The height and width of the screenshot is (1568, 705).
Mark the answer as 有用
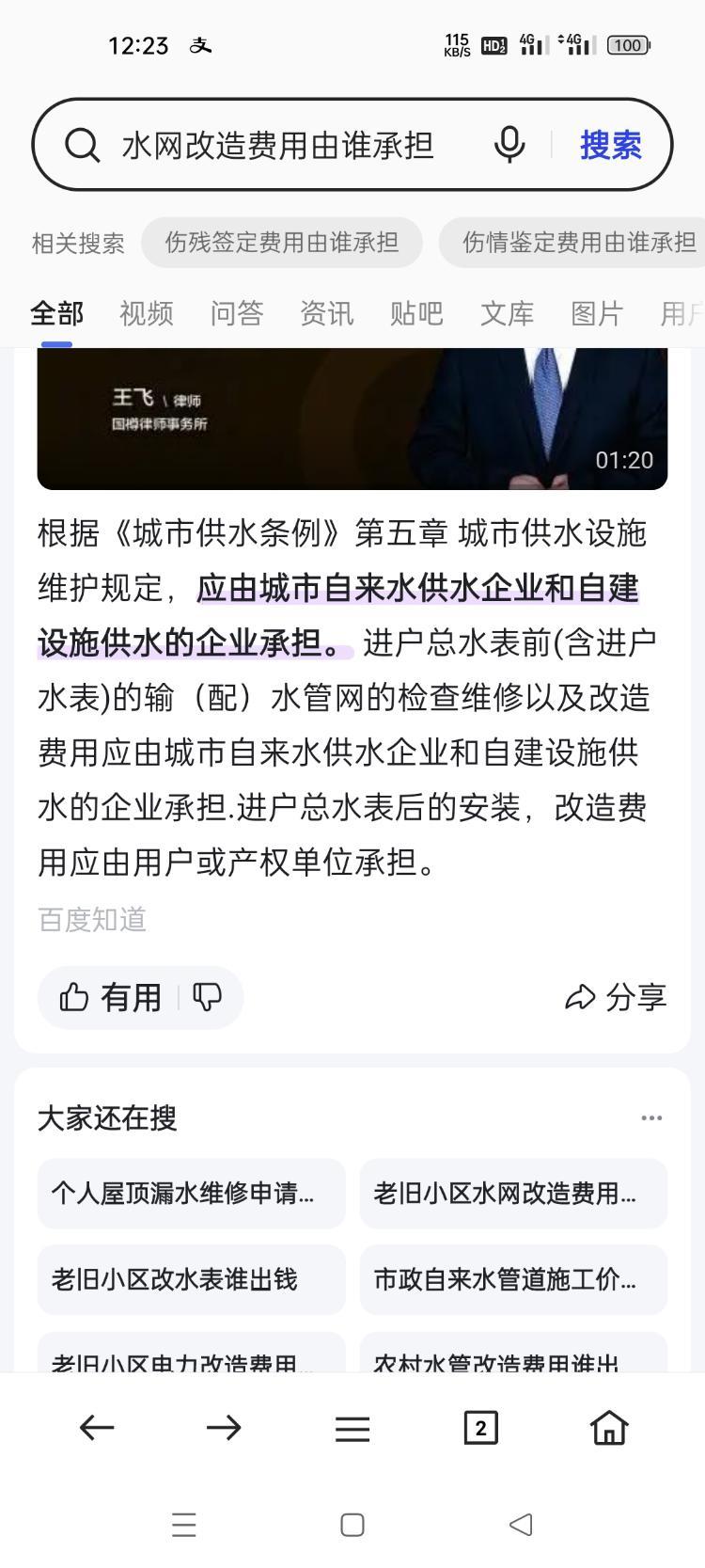pyautogui.click(x=111, y=997)
